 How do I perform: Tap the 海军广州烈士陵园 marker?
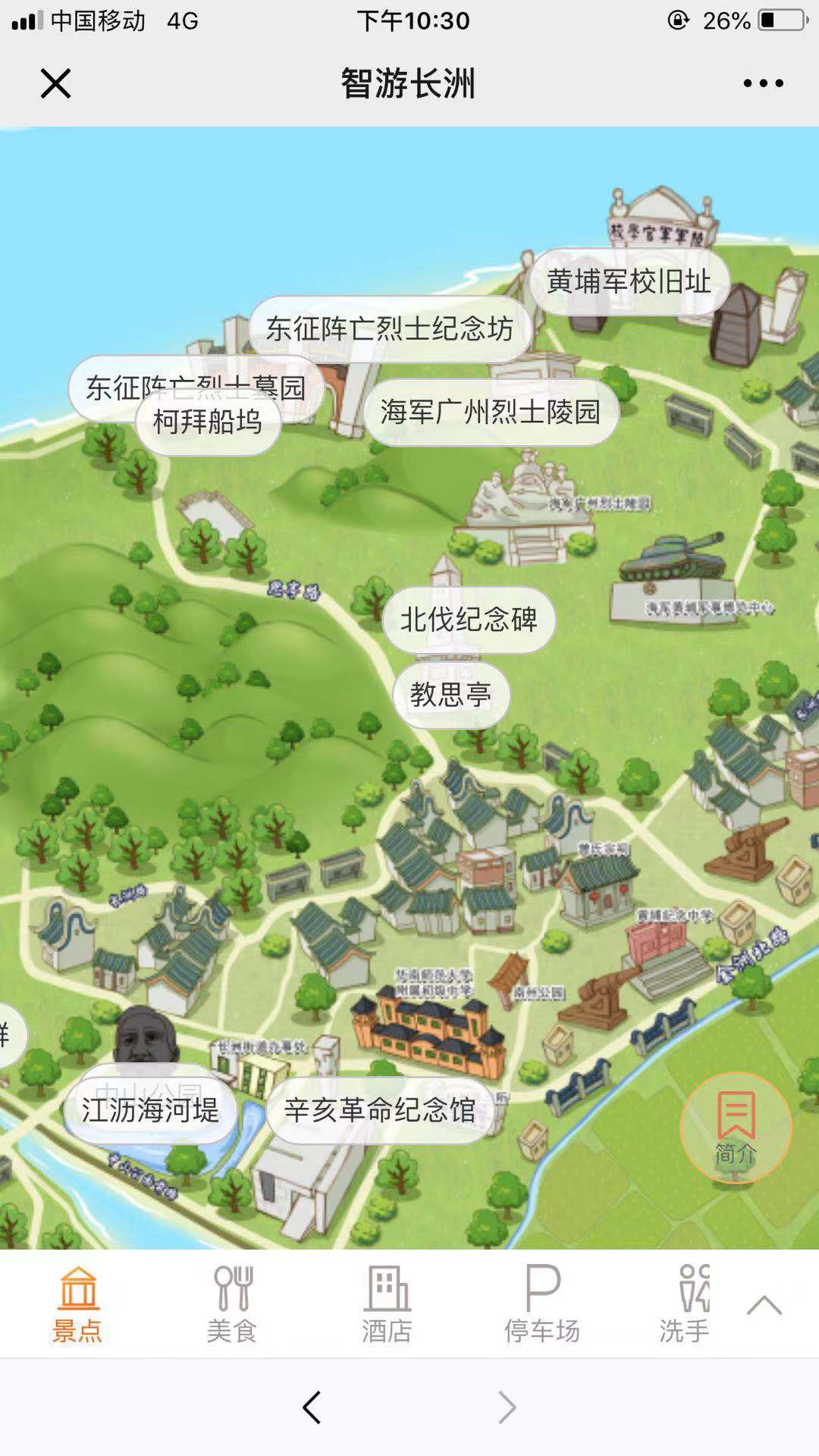click(x=491, y=412)
